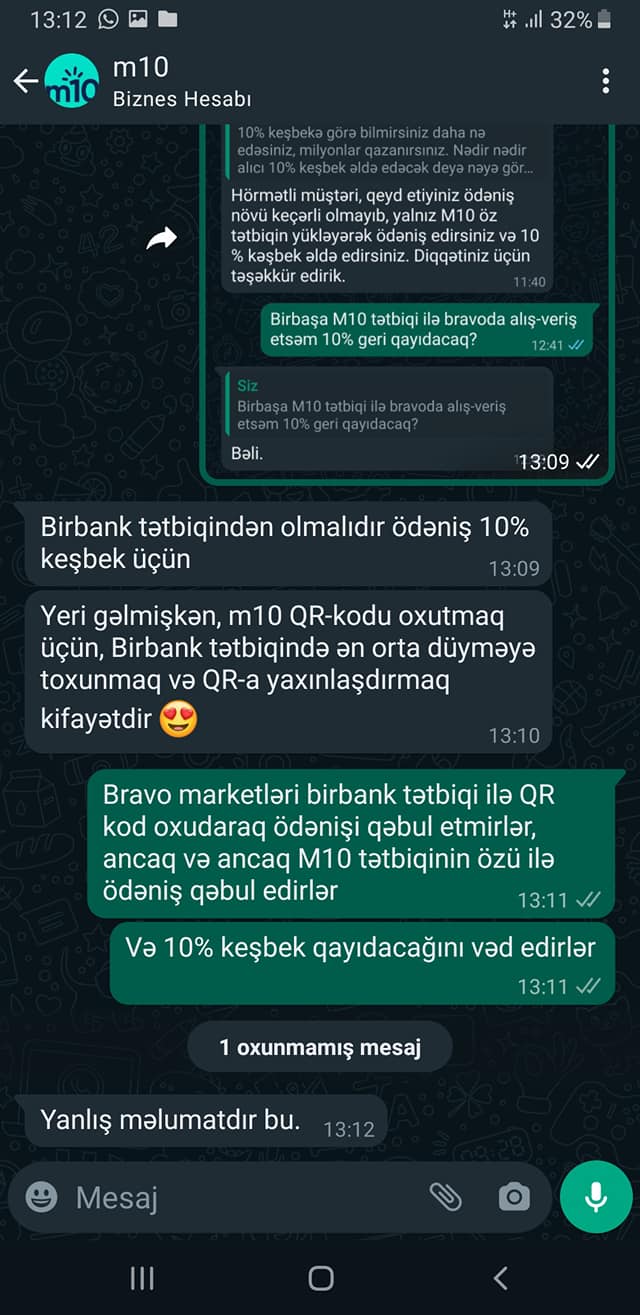The width and height of the screenshot is (640, 1315).
Task: Go back from the m10 chat
Action: tap(26, 81)
